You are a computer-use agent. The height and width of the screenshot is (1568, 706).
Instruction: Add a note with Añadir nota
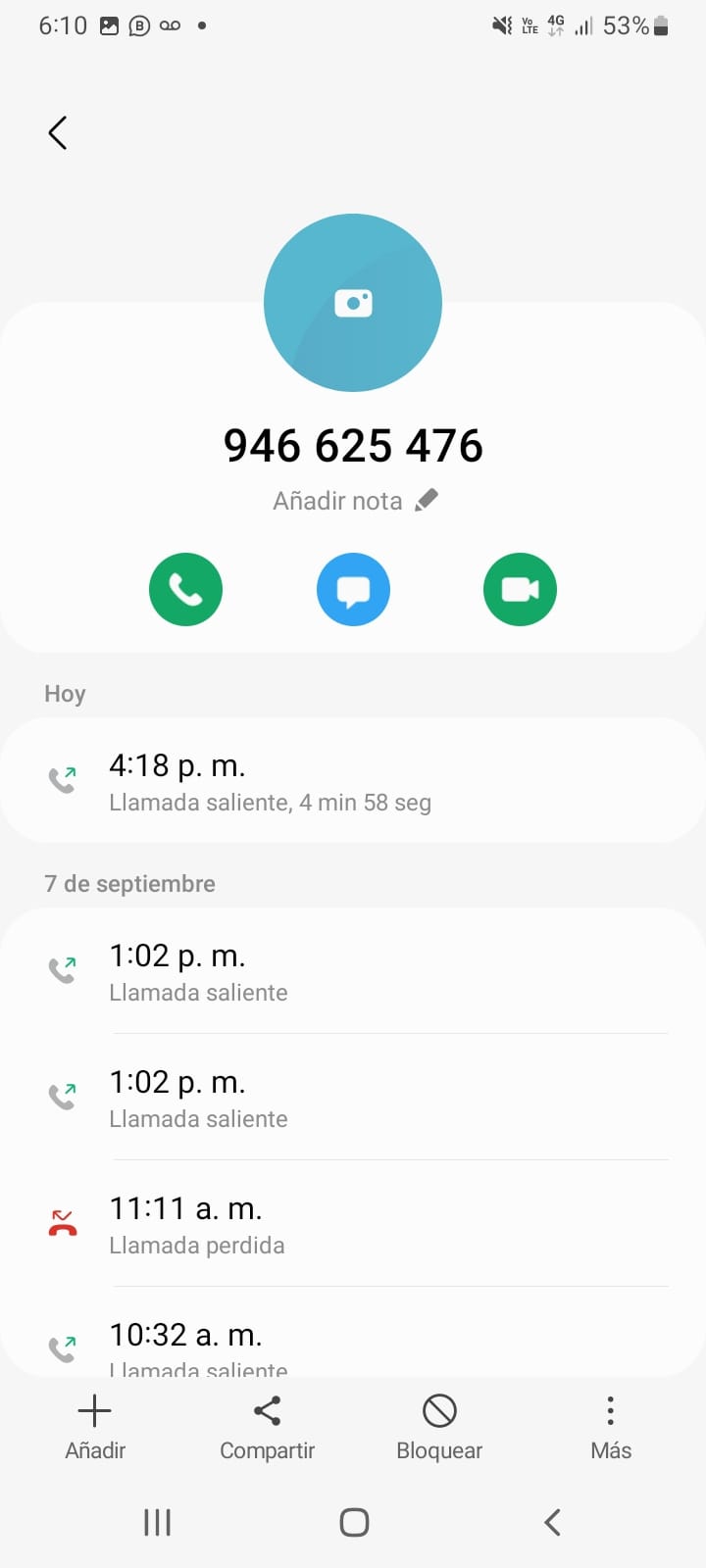[354, 501]
